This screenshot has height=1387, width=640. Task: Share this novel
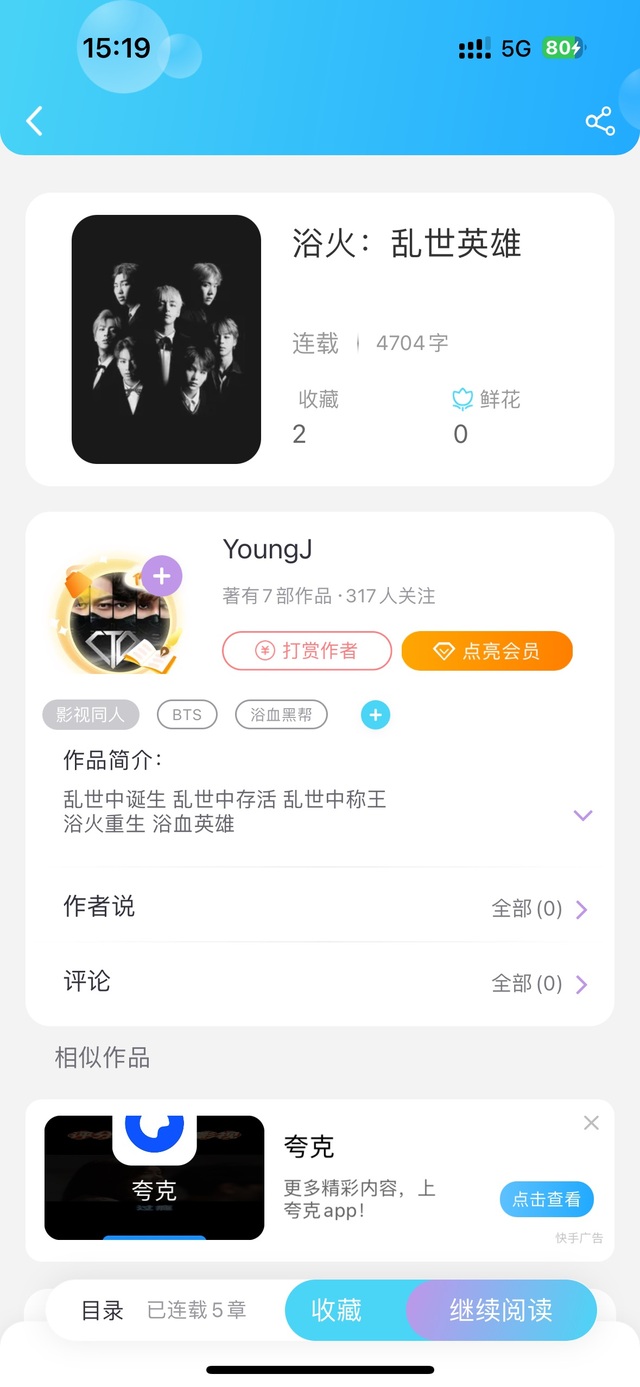[600, 122]
